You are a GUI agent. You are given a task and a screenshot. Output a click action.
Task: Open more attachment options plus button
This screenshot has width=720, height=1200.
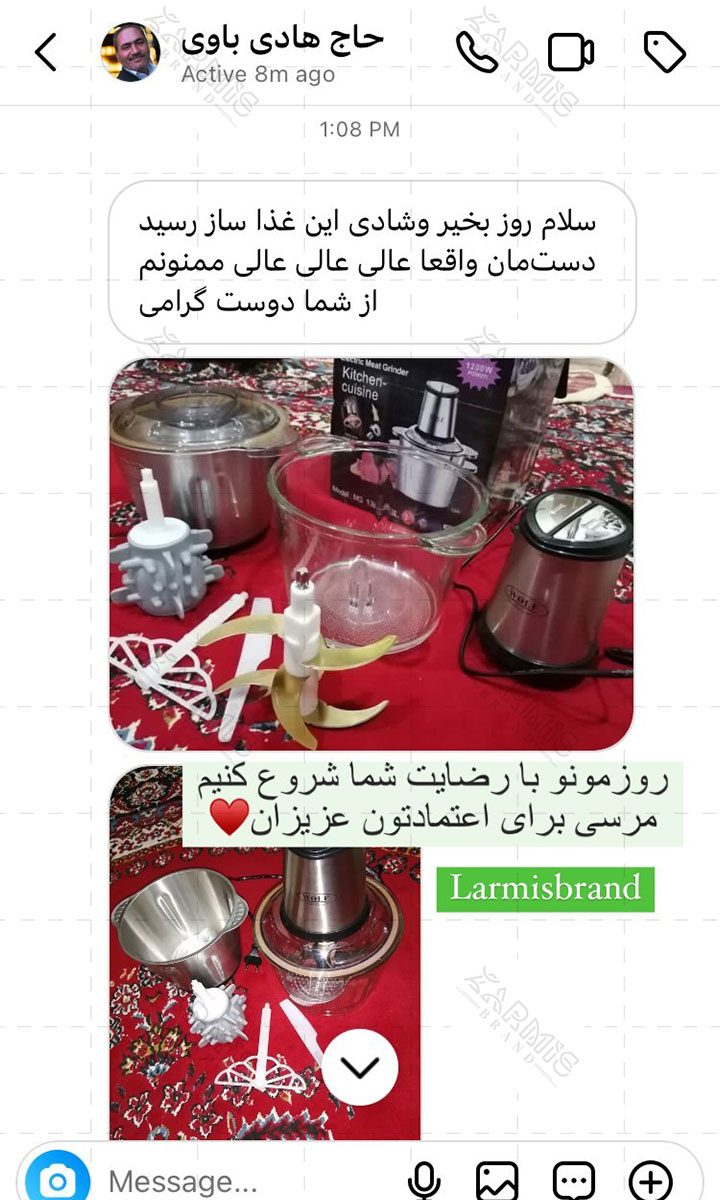[650, 1181]
